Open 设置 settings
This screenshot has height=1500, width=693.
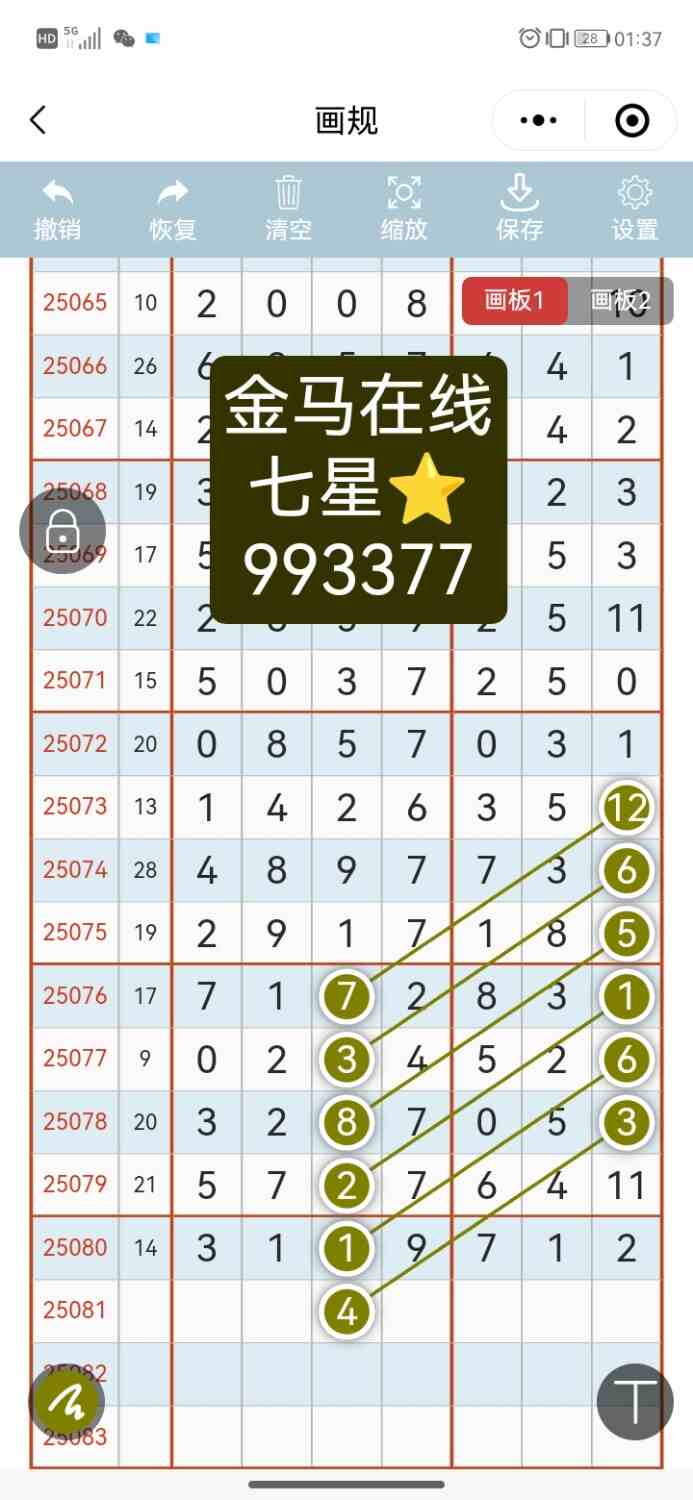click(635, 208)
